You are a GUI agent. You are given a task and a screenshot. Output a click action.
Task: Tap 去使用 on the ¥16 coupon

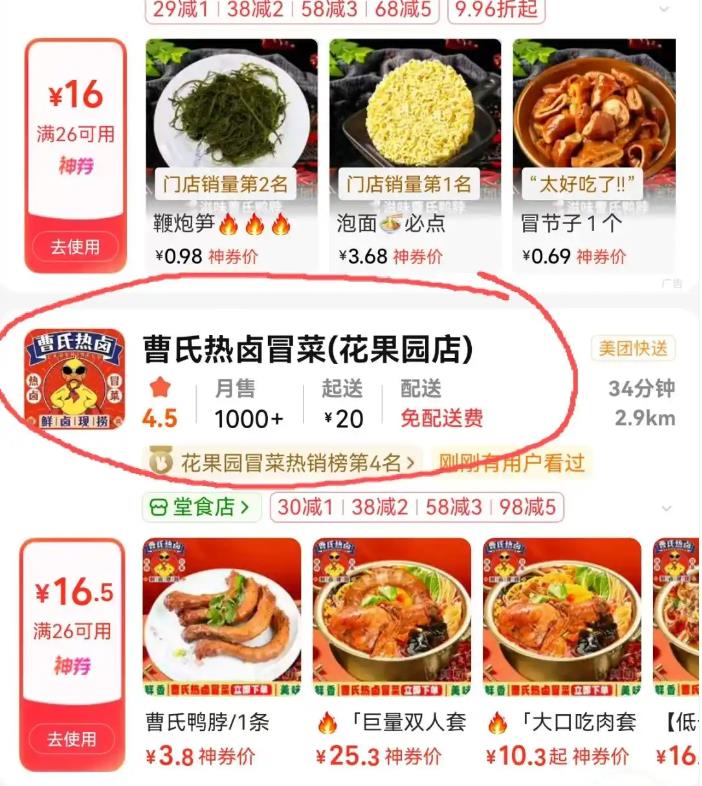click(75, 246)
